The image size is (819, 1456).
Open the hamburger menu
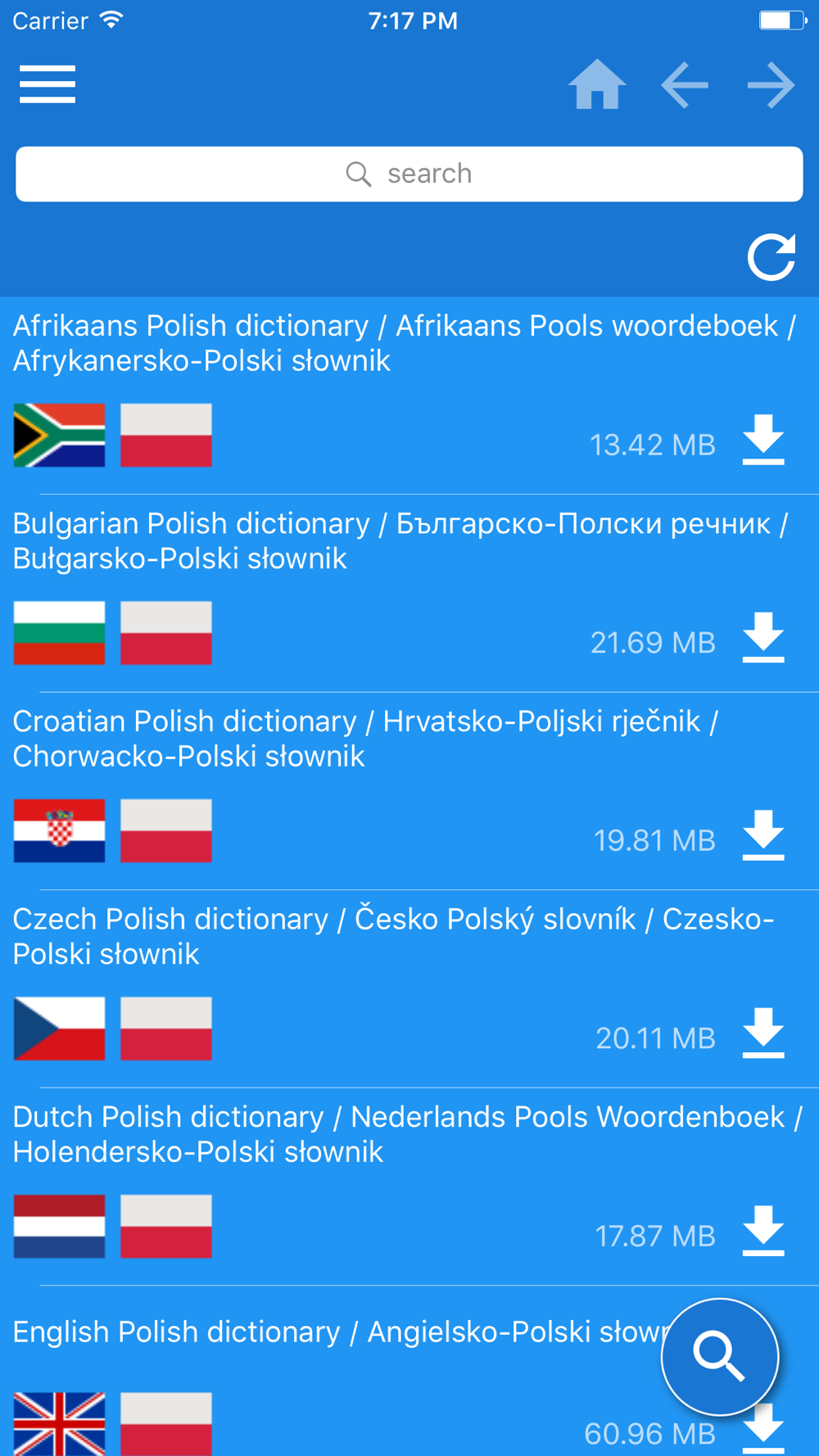(48, 84)
